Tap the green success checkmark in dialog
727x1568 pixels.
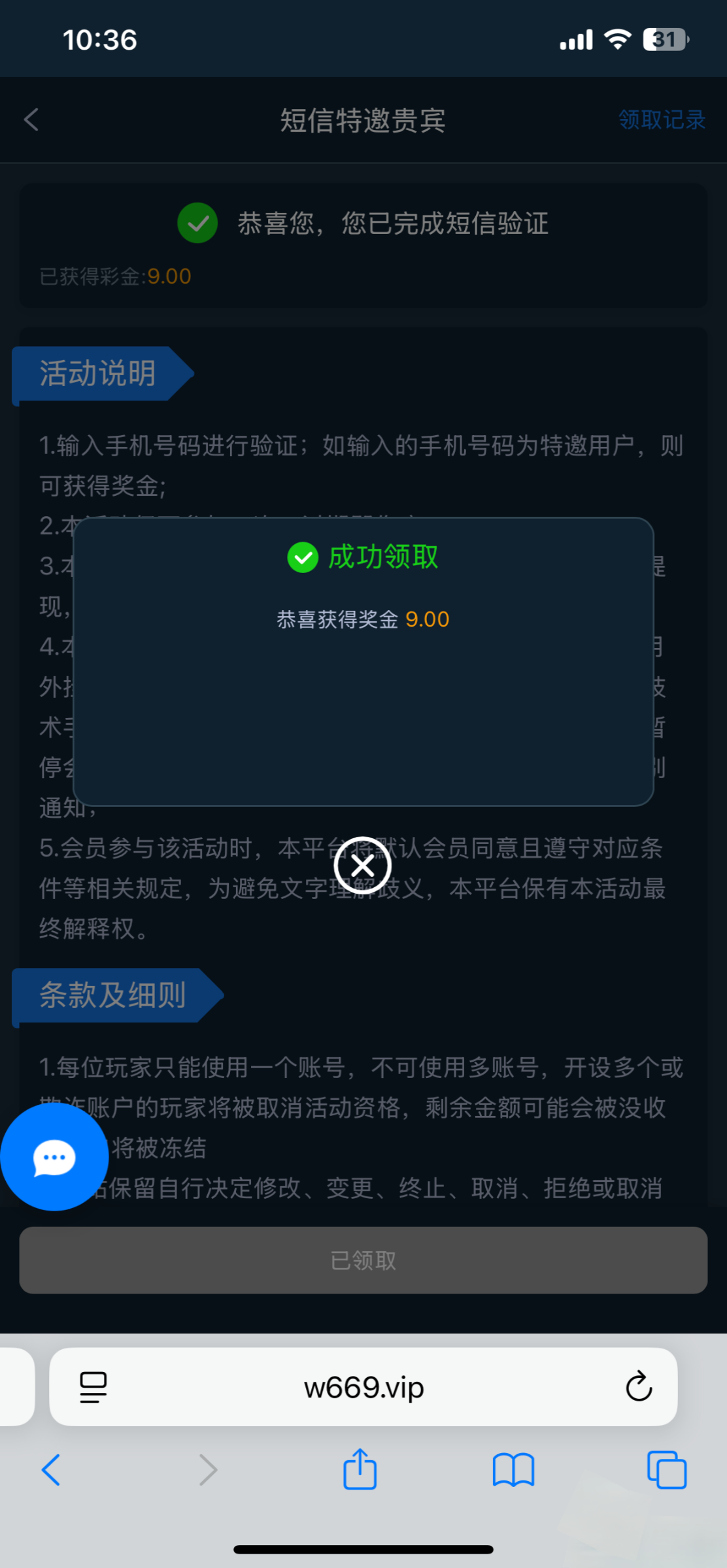[x=303, y=557]
